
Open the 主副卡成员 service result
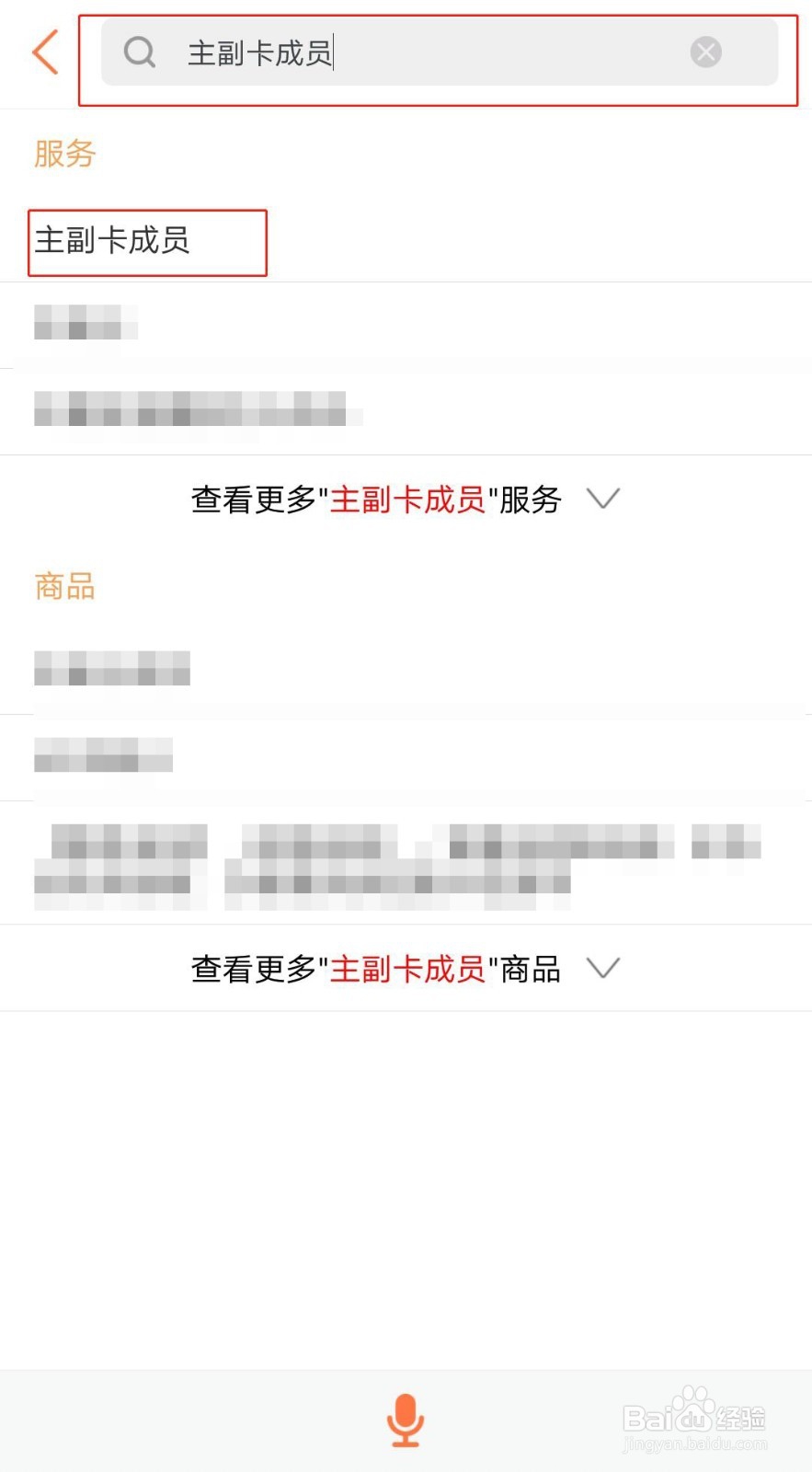(114, 241)
